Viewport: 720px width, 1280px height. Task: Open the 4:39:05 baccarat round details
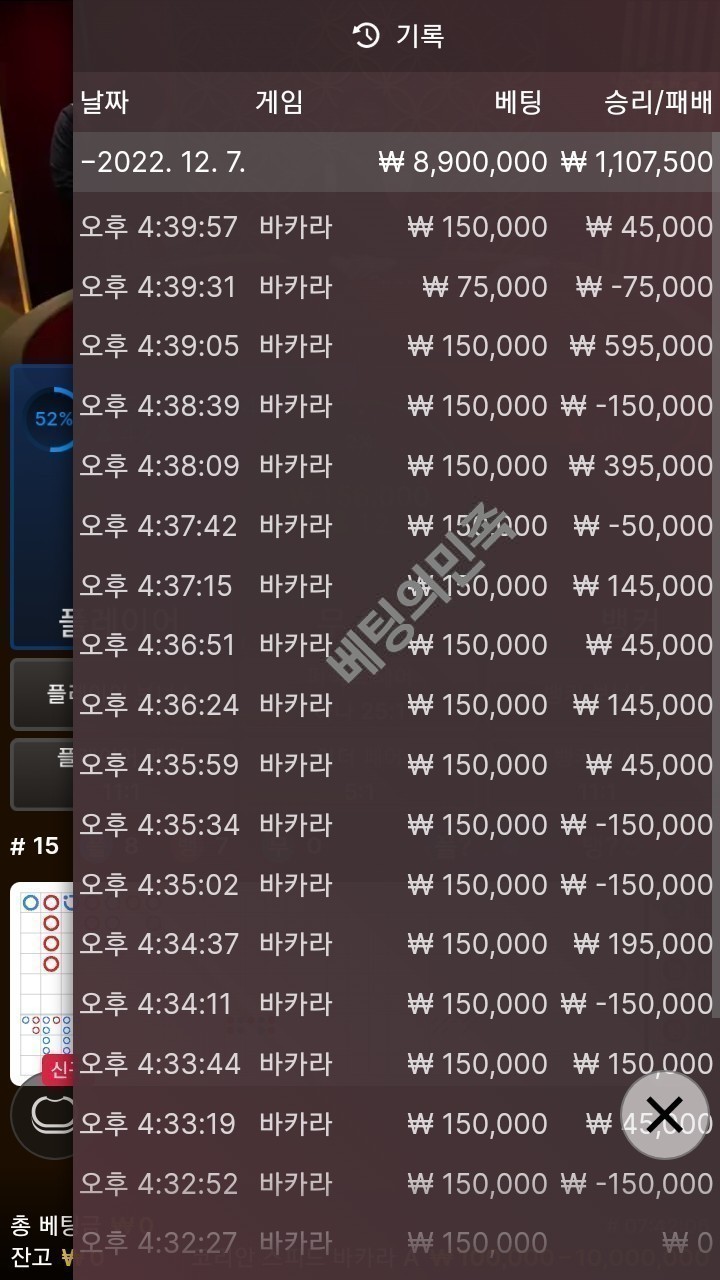pos(396,346)
